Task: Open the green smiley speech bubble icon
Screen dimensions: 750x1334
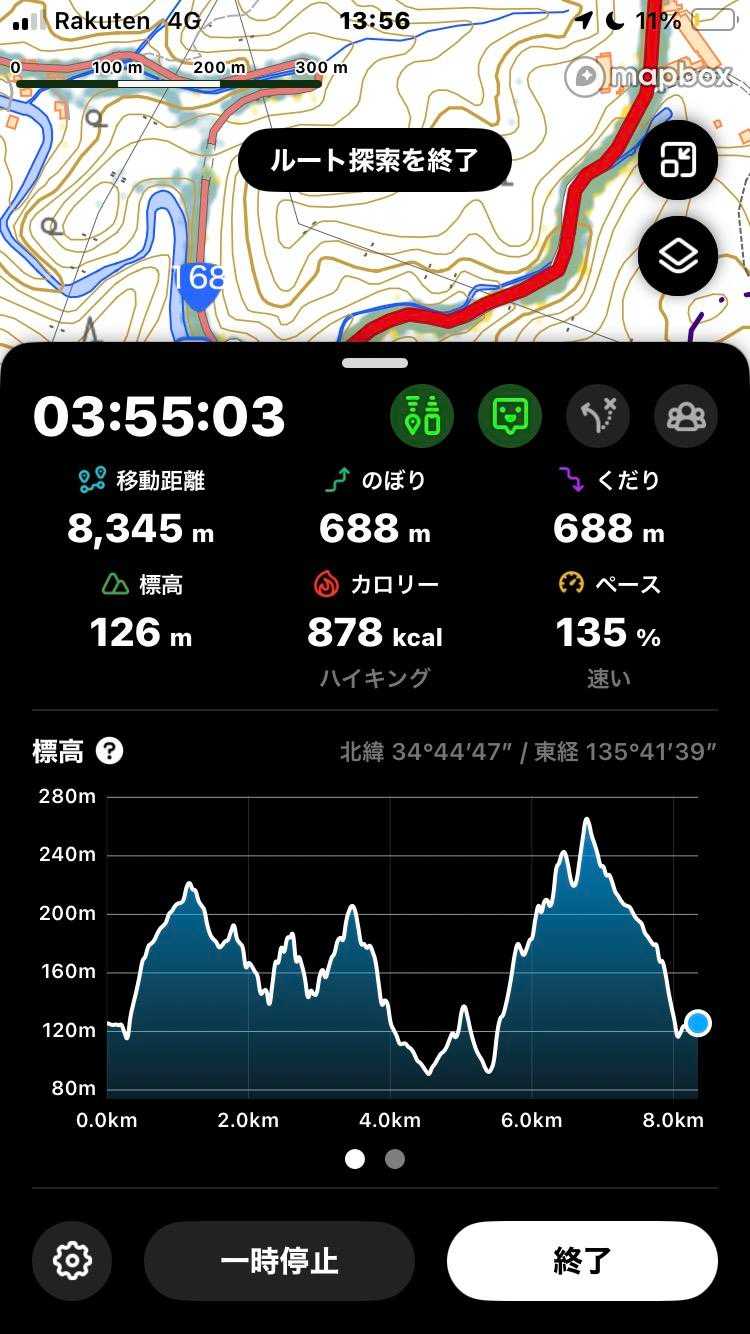Action: (x=510, y=415)
